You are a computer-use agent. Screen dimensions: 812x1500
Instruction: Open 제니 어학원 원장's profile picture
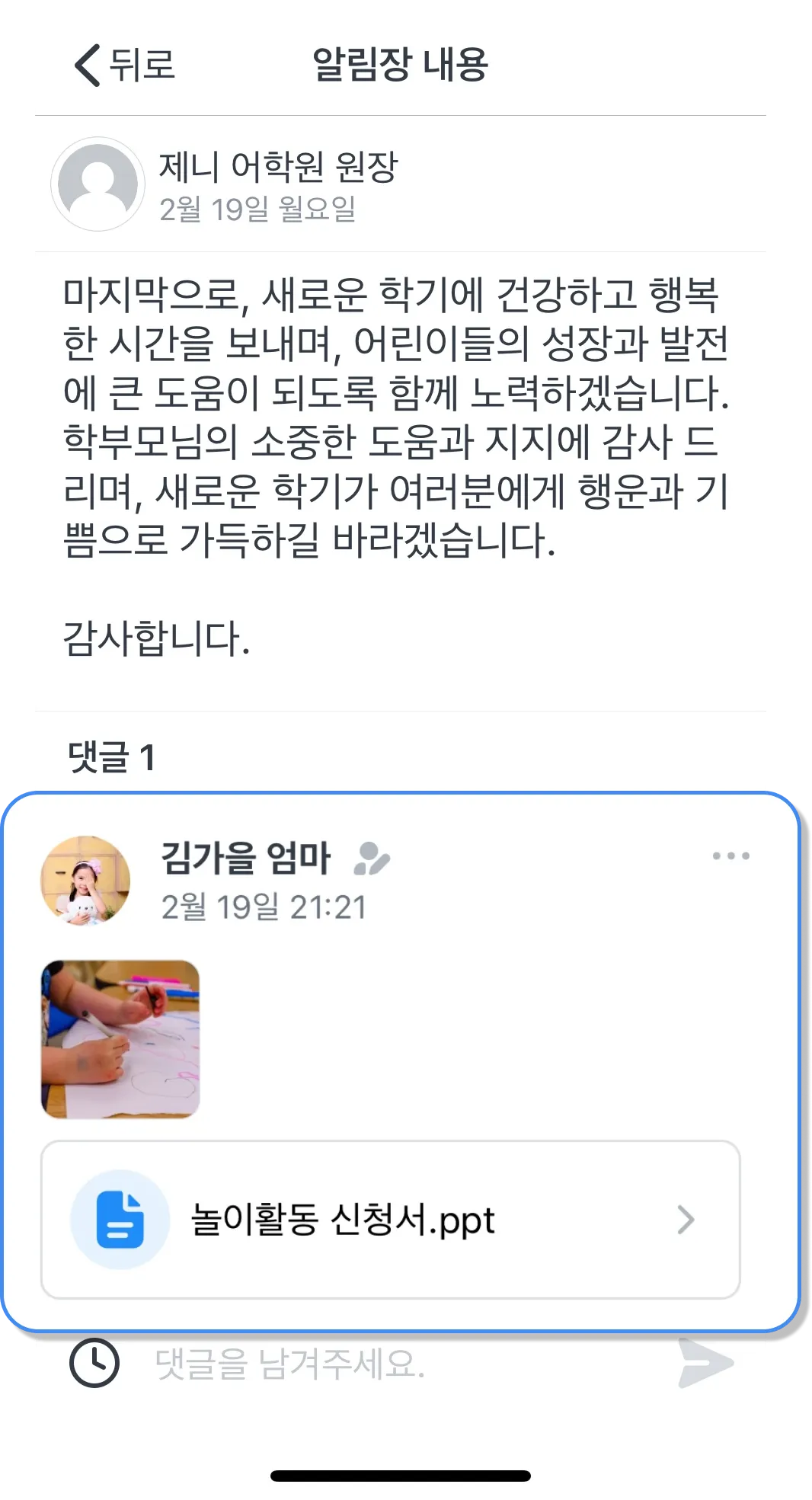tap(98, 184)
